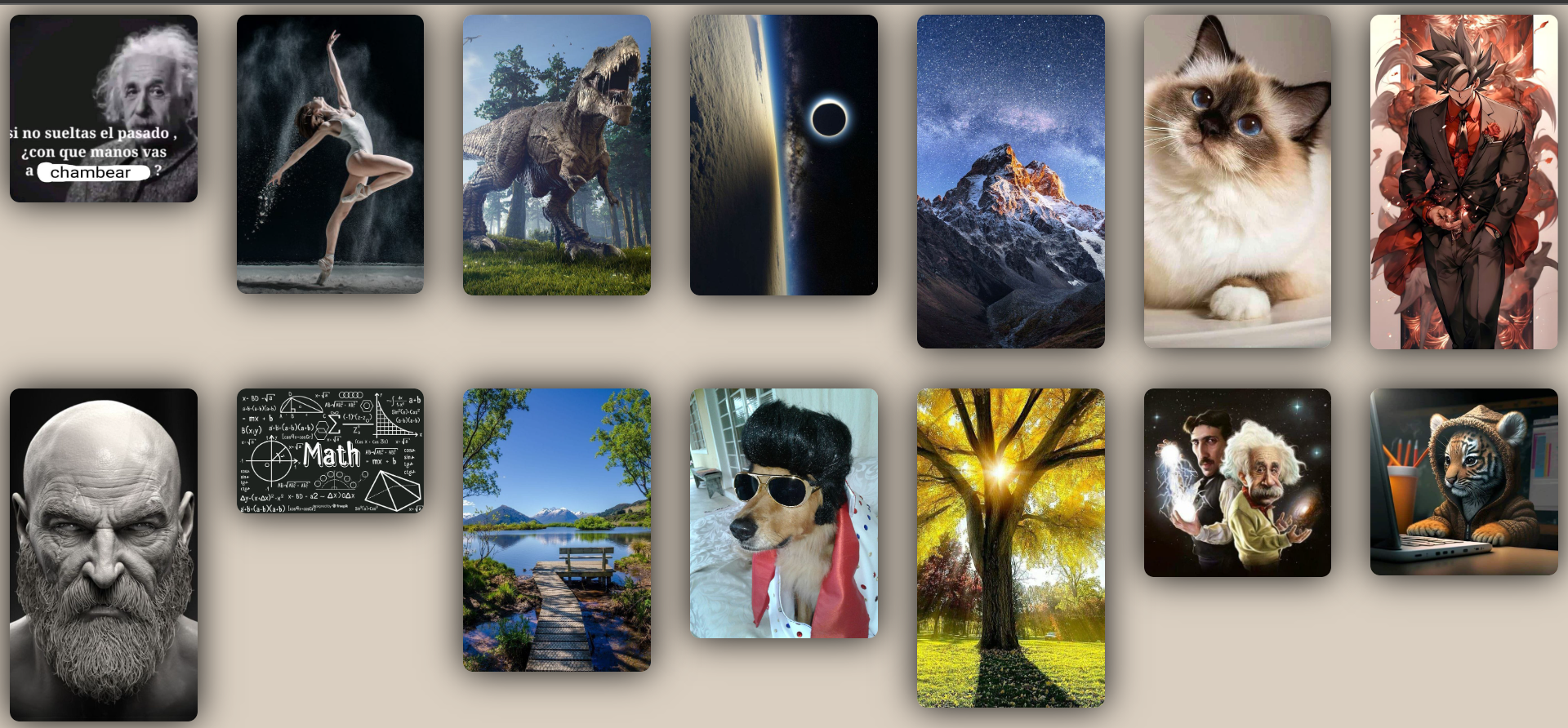Open the solar eclipse from space image

pyautogui.click(x=784, y=155)
